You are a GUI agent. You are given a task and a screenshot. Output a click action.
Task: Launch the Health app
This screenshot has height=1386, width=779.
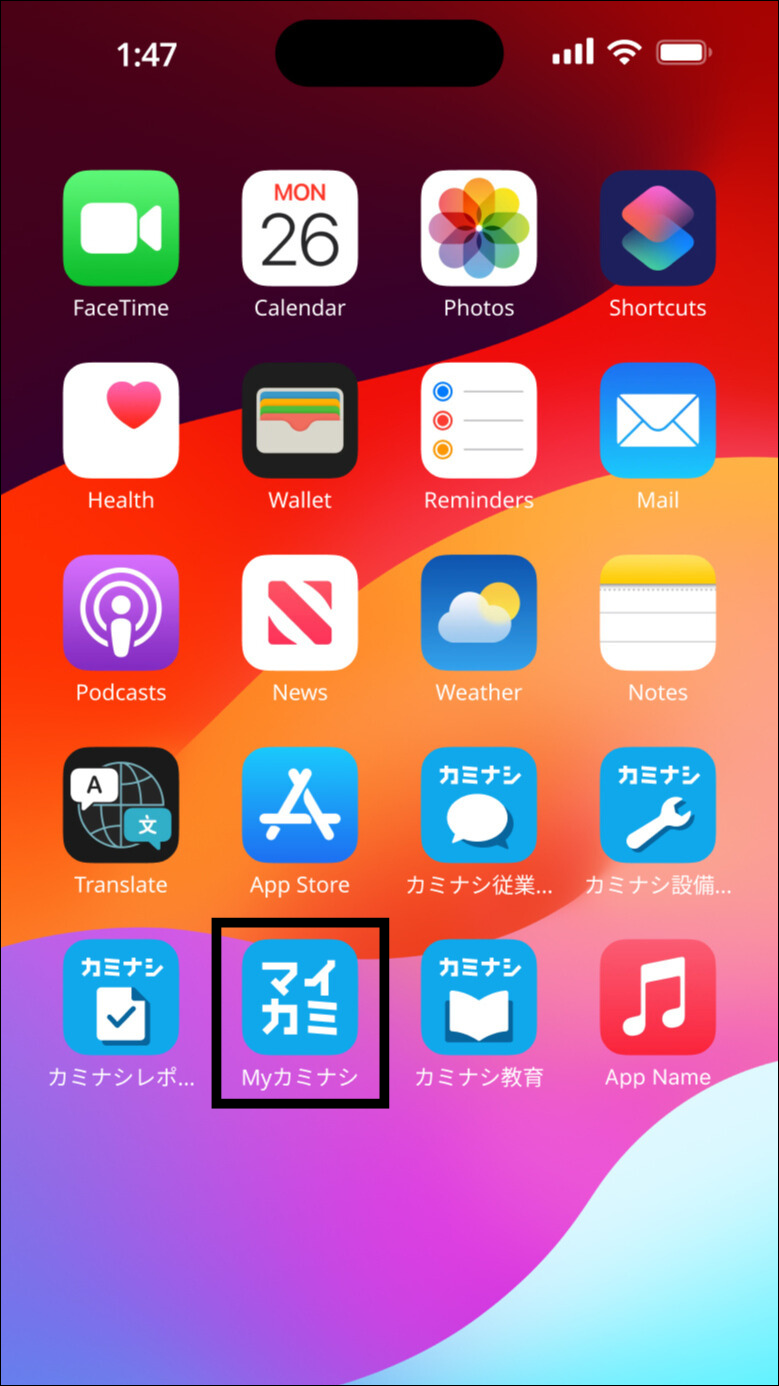coord(121,420)
